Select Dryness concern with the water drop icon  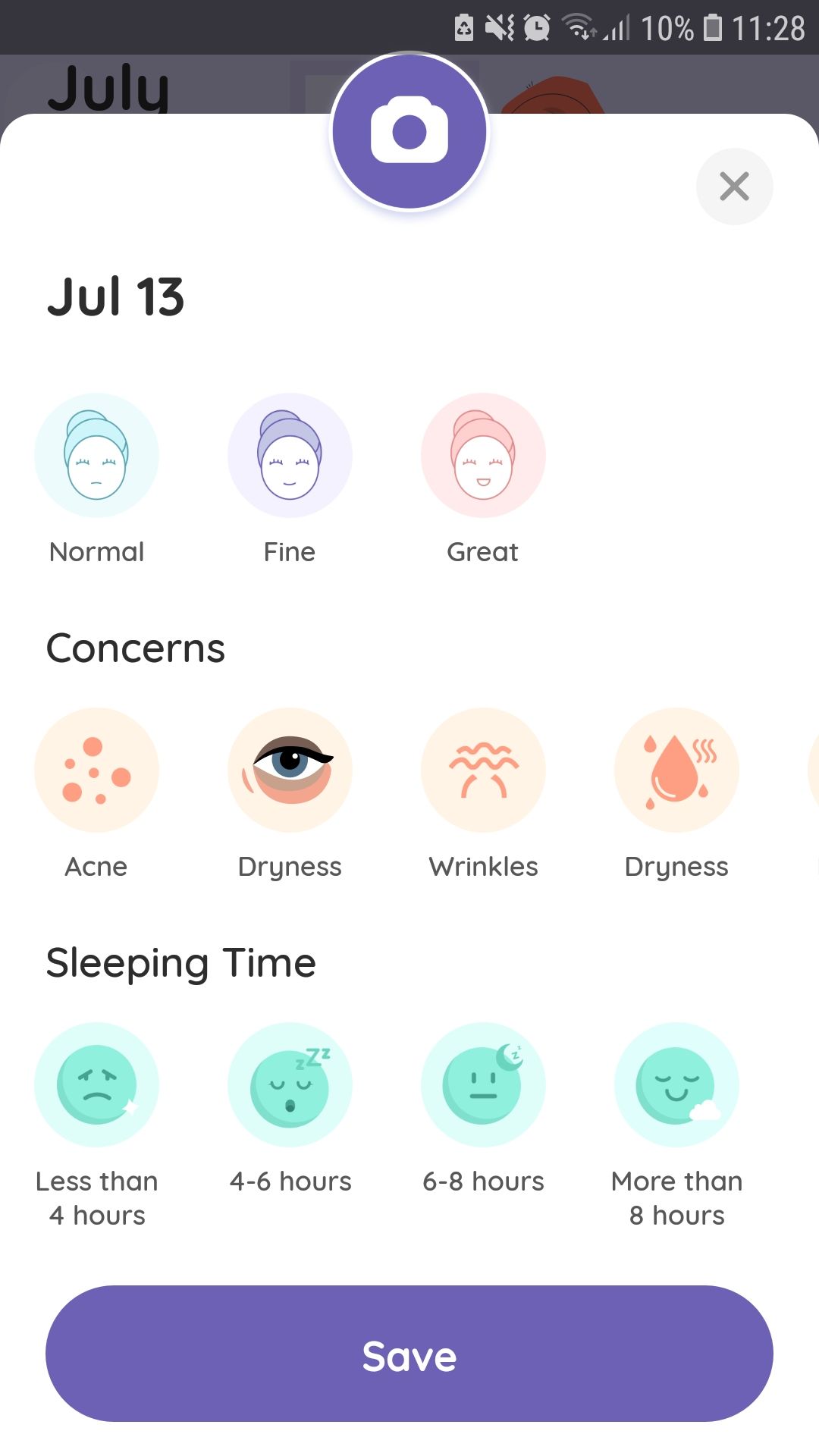(676, 770)
